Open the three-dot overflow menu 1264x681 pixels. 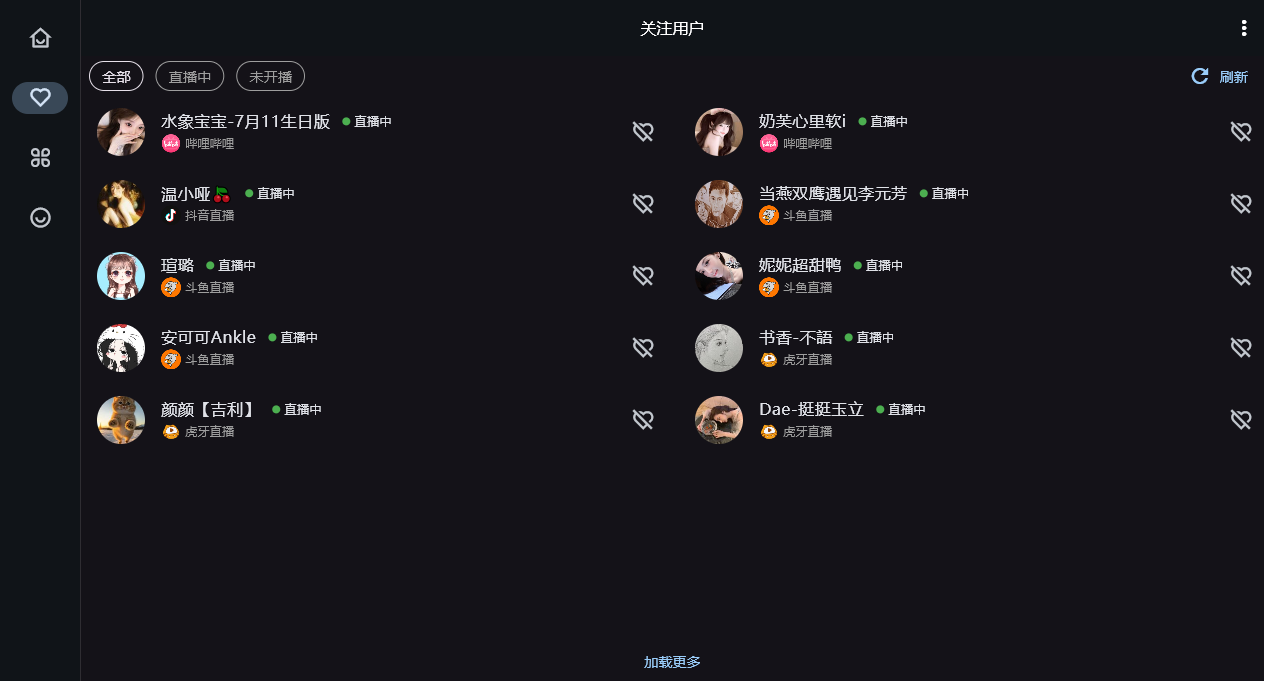[x=1244, y=28]
